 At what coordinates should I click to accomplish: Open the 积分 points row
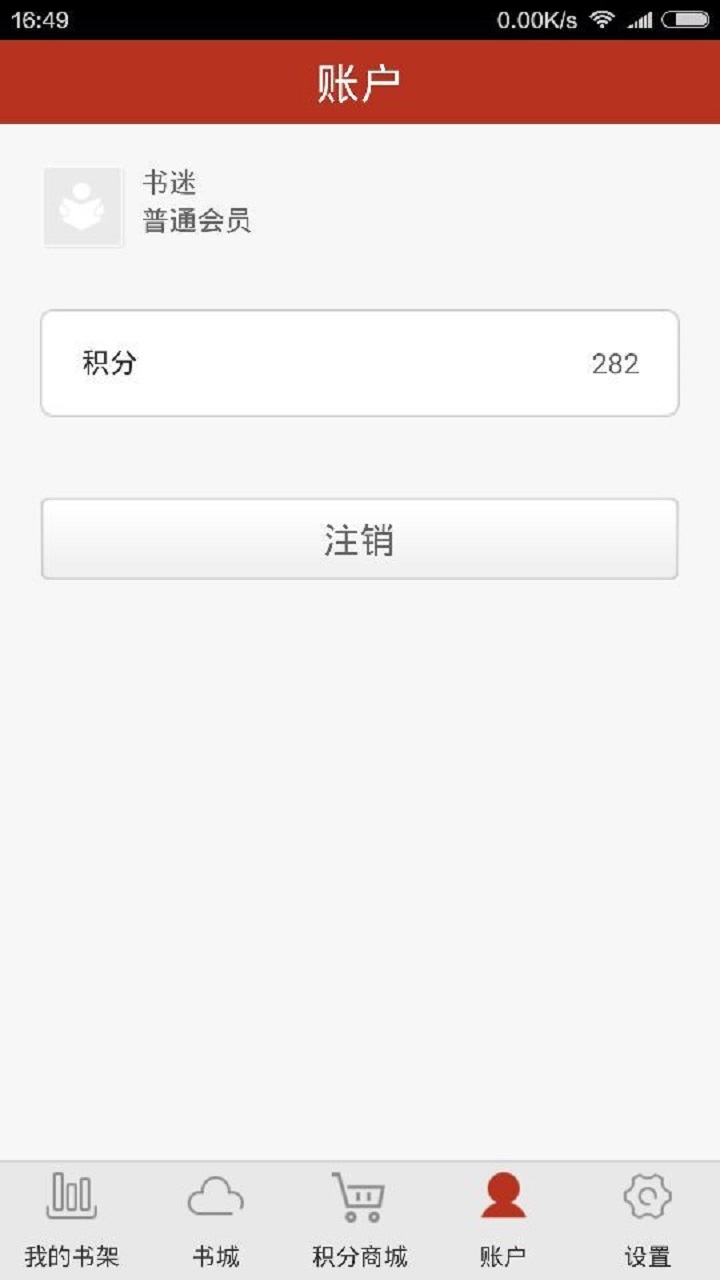[360, 363]
